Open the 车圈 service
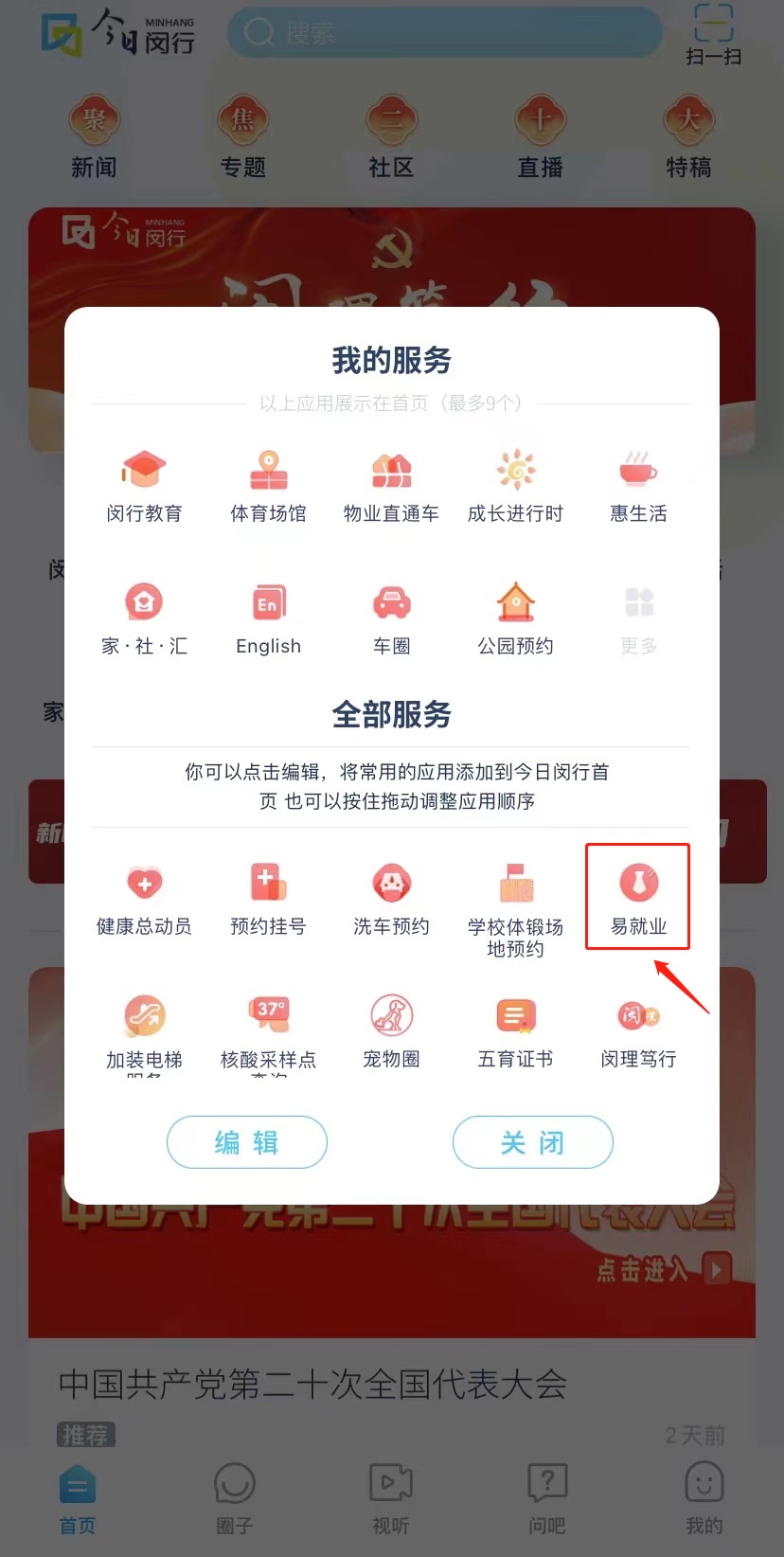The width and height of the screenshot is (784, 1557). tap(391, 619)
